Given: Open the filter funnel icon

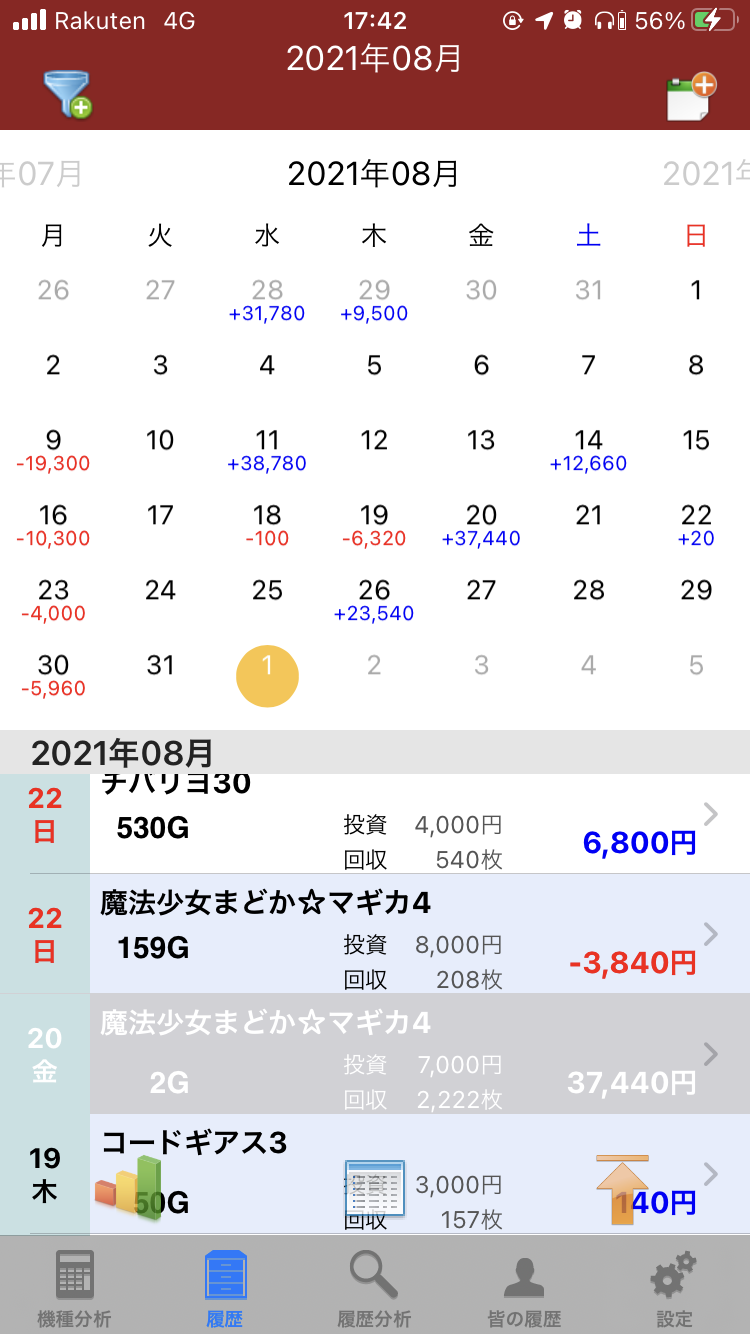Looking at the screenshot, I should [x=68, y=95].
